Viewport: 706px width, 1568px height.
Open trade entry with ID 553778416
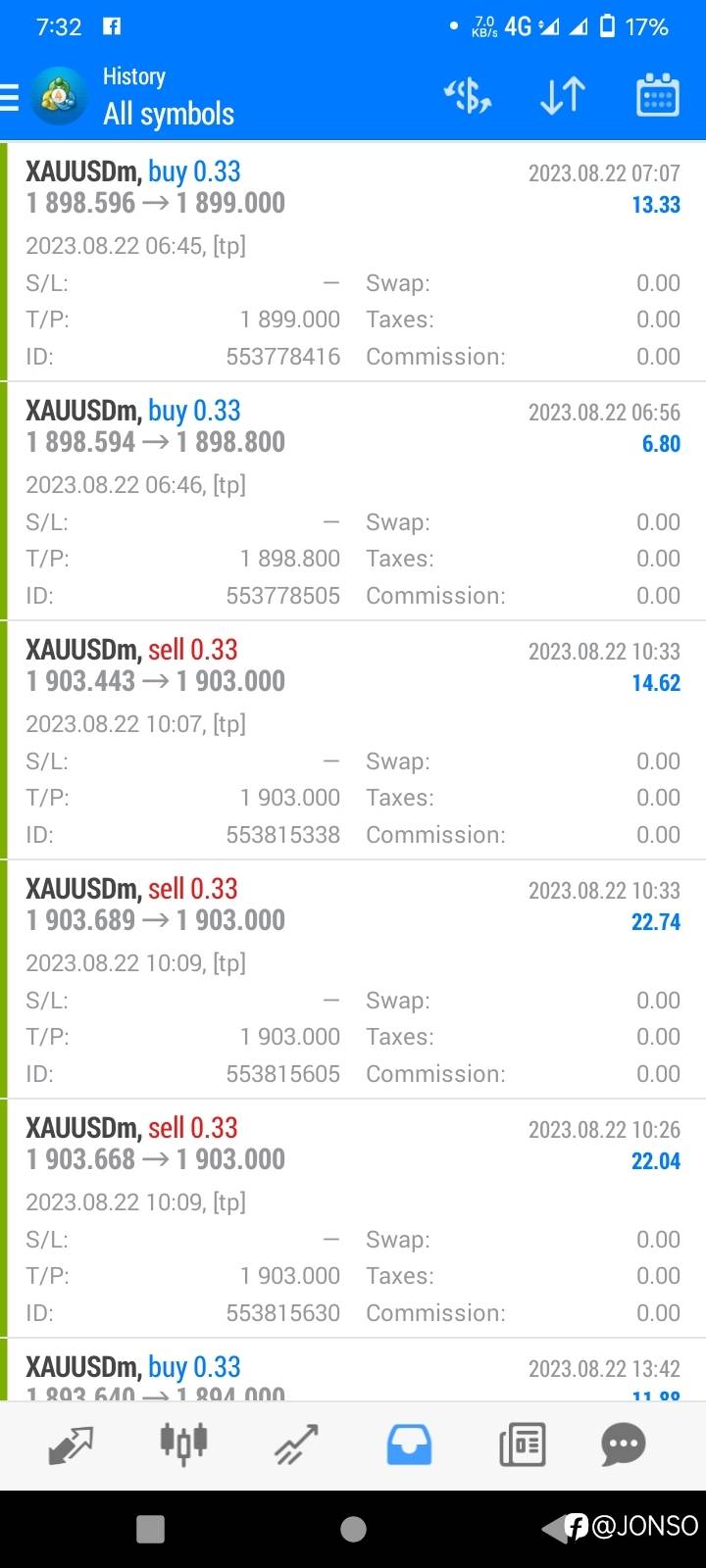[353, 263]
